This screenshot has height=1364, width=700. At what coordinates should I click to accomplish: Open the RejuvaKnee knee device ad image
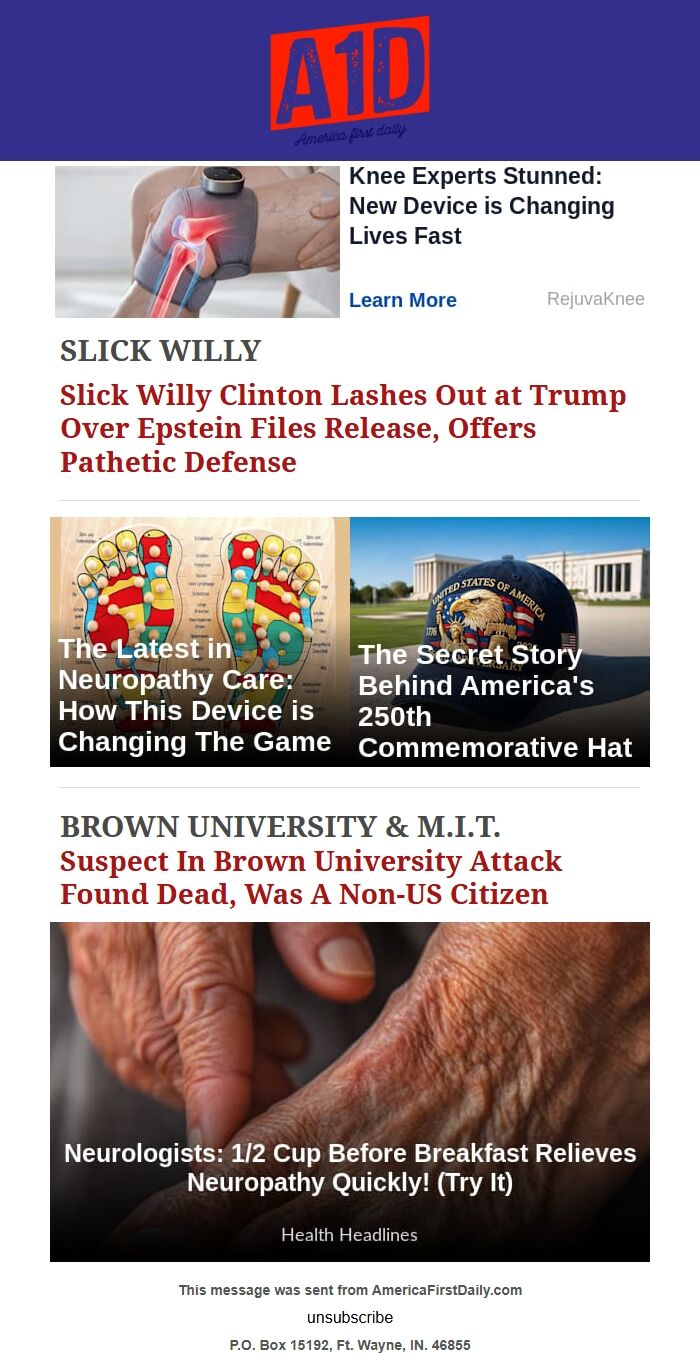[x=197, y=242]
